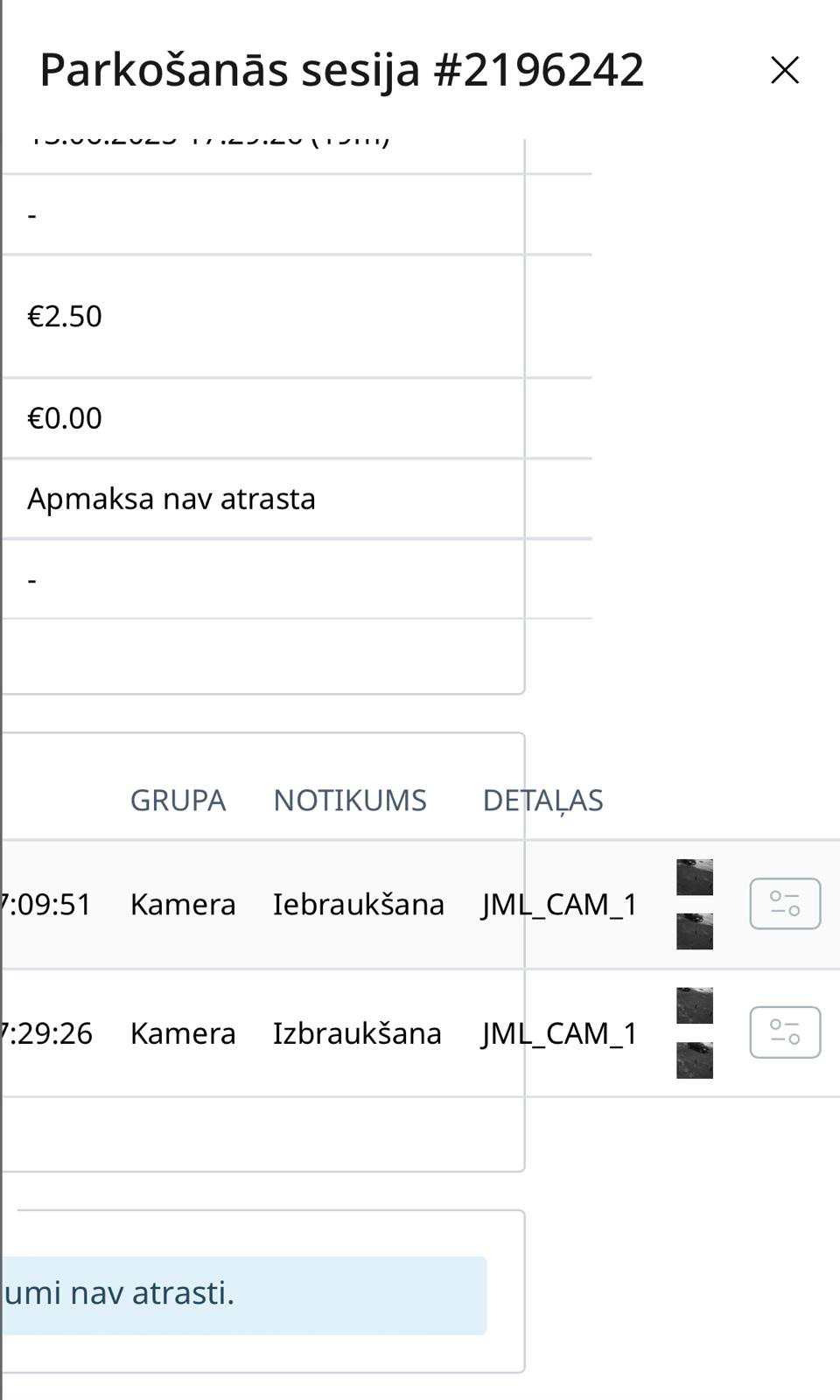840x1400 pixels.
Task: Open the bottom camera image for Izbraukšana
Action: [695, 1060]
